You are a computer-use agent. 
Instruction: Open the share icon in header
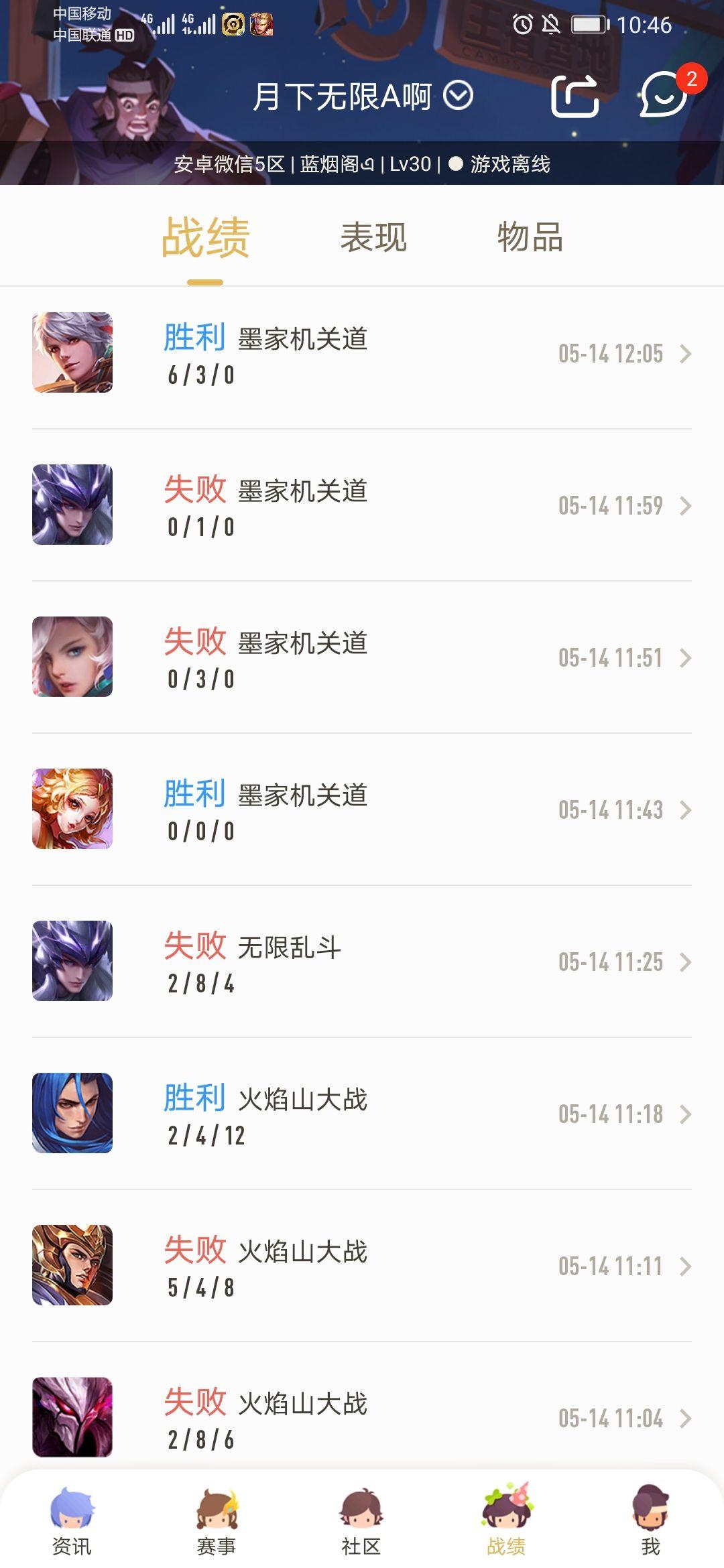click(x=575, y=96)
